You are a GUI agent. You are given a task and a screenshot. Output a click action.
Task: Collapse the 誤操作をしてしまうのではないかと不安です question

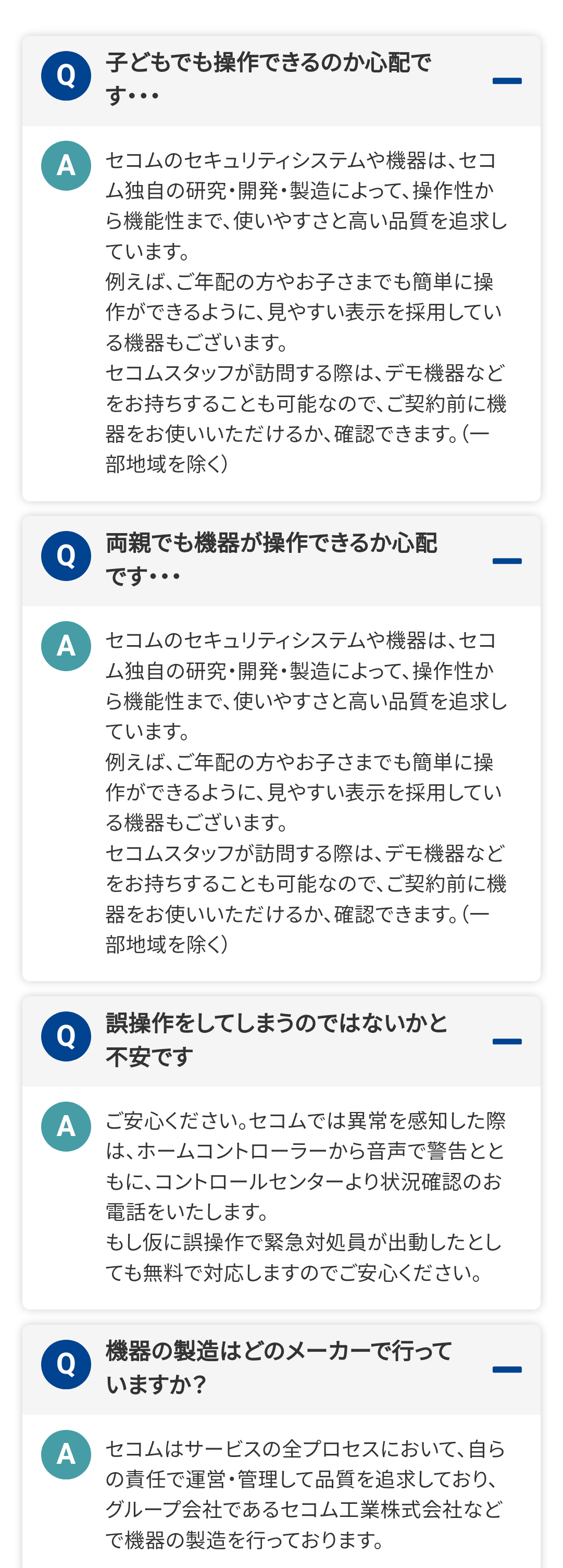[506, 1042]
